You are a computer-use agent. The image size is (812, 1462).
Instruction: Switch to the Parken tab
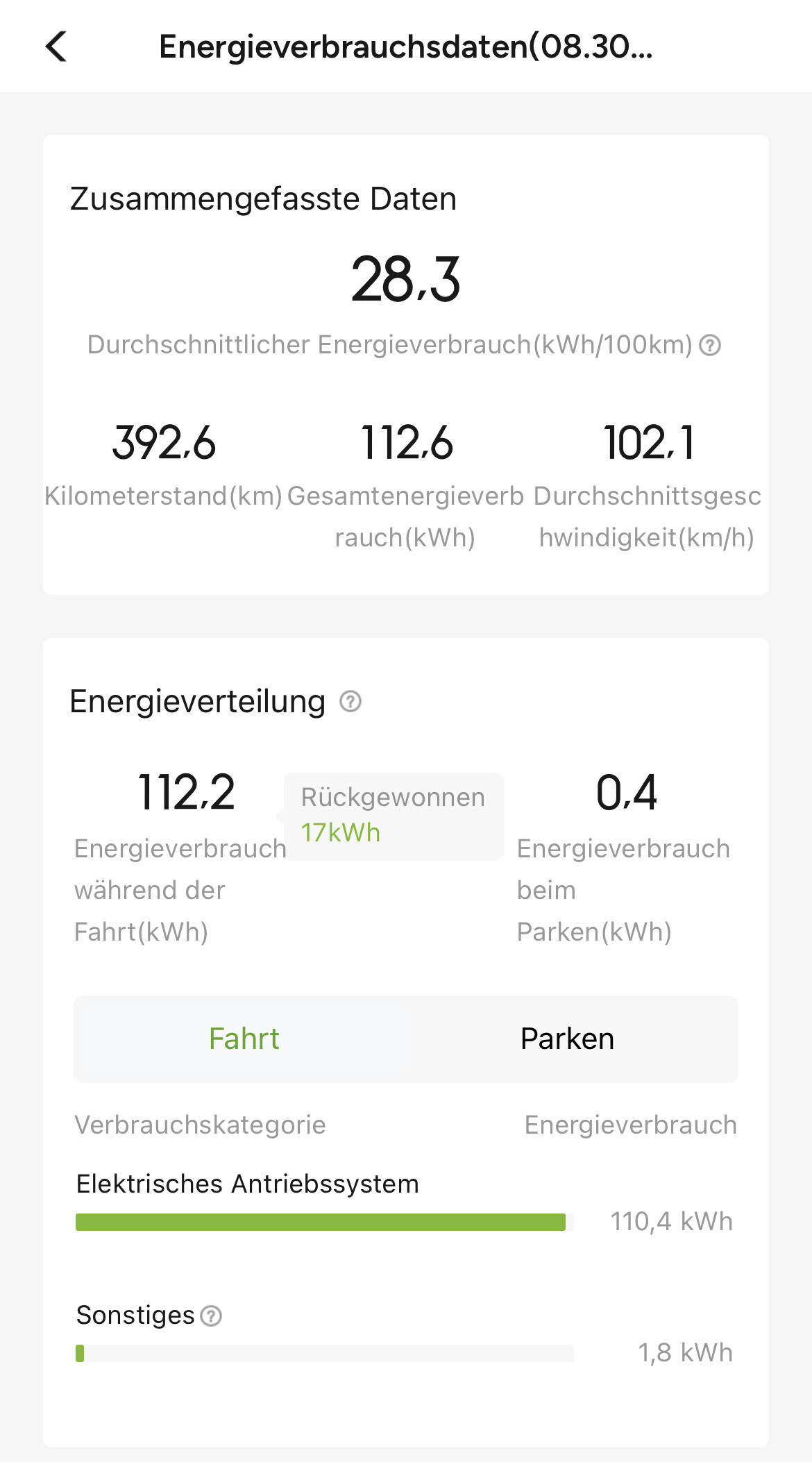click(567, 1039)
